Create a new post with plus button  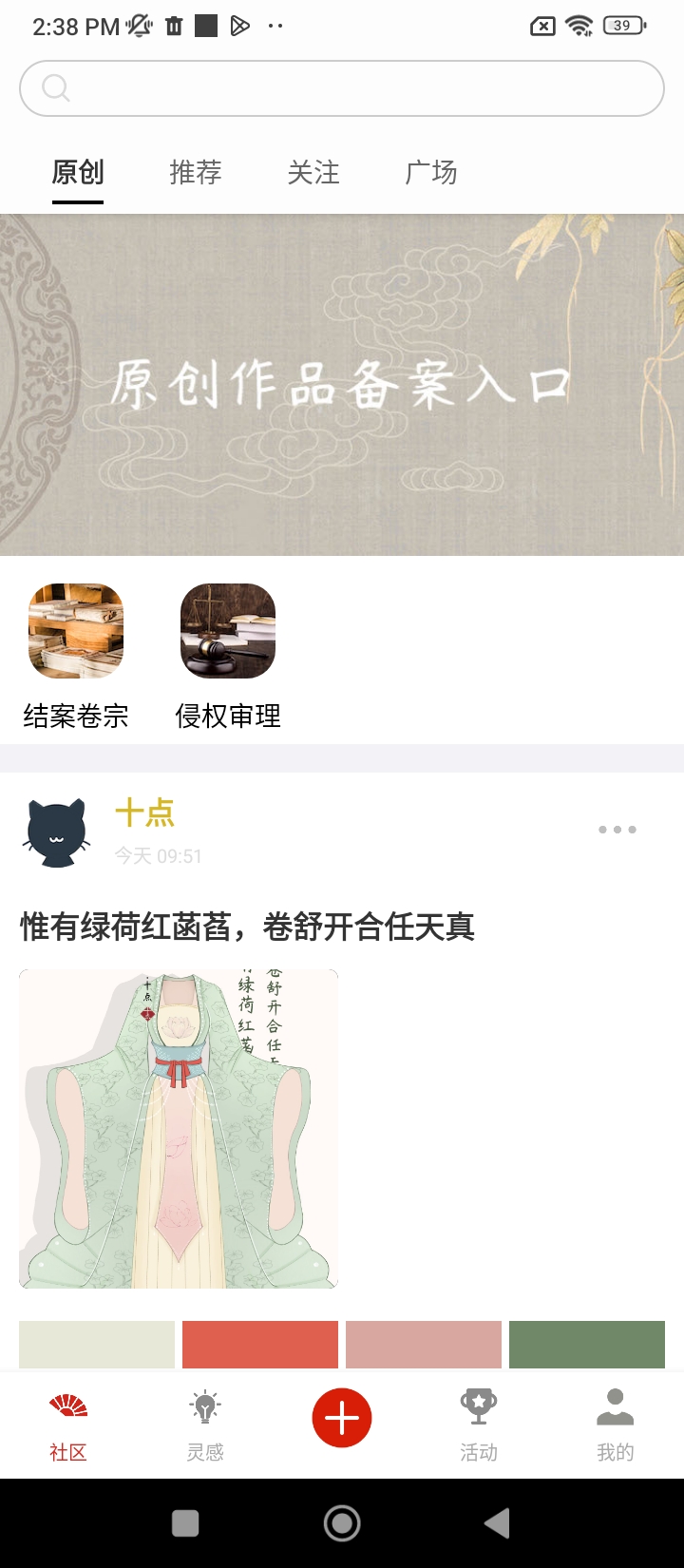coord(342,1418)
